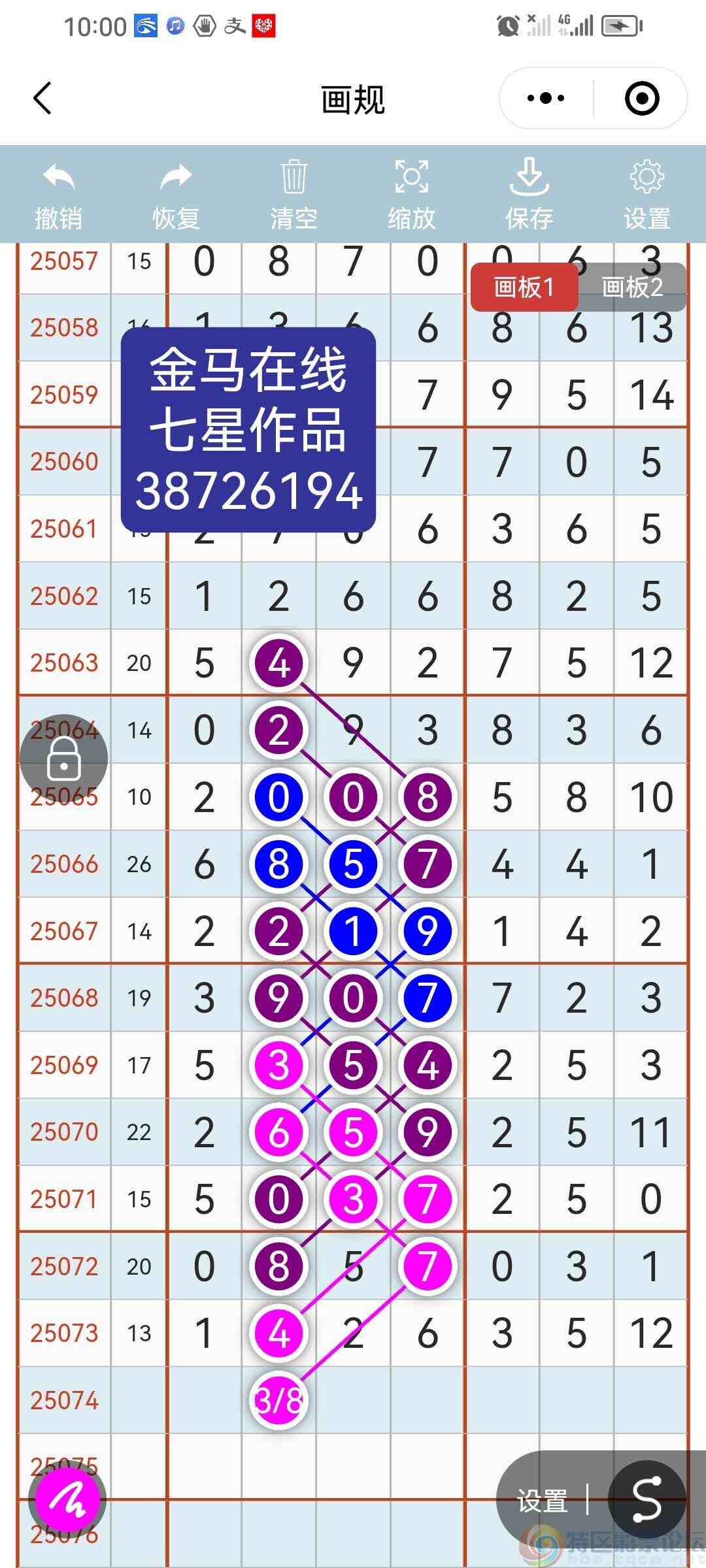Click the 画规 title text
Screen dimensions: 706x1568
pos(353,100)
